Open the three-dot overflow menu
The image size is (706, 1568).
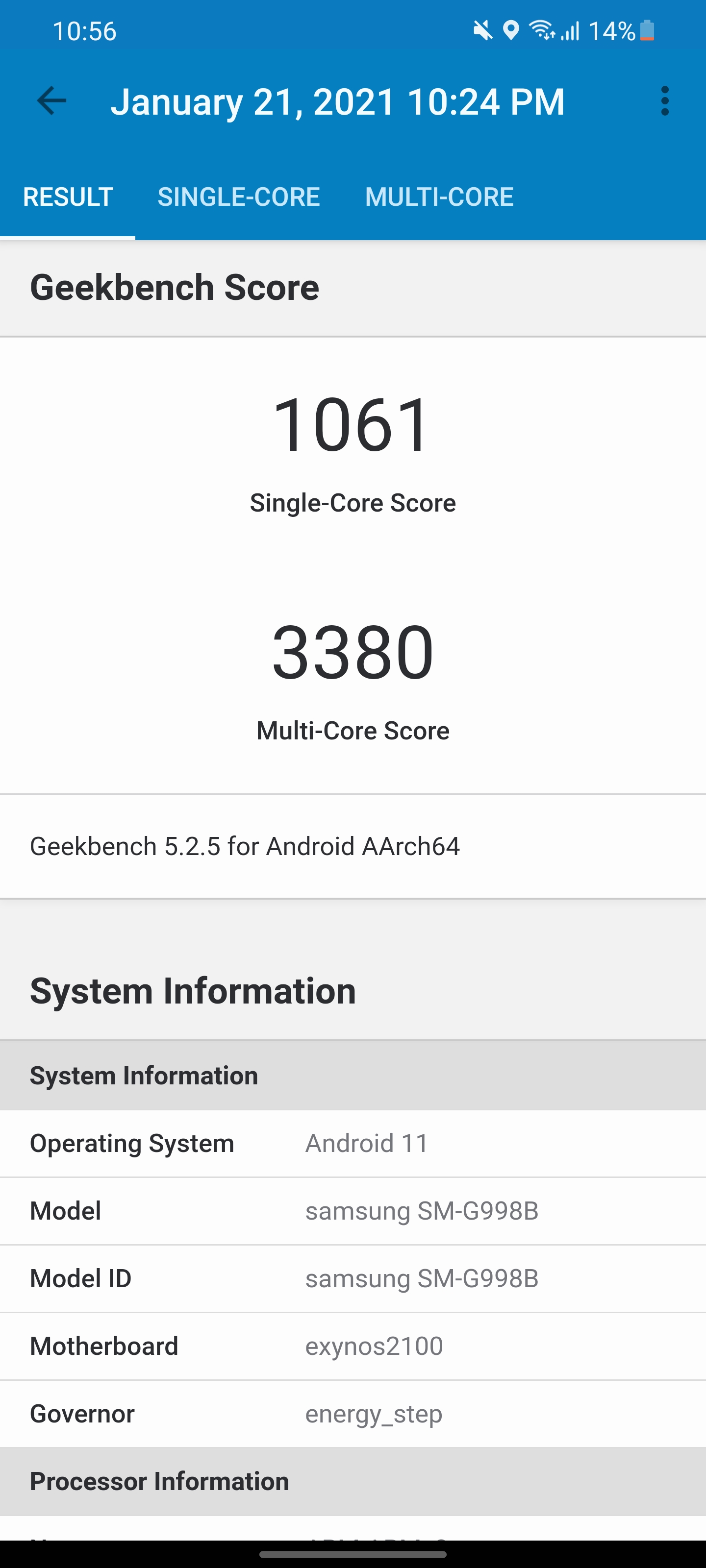[x=665, y=101]
